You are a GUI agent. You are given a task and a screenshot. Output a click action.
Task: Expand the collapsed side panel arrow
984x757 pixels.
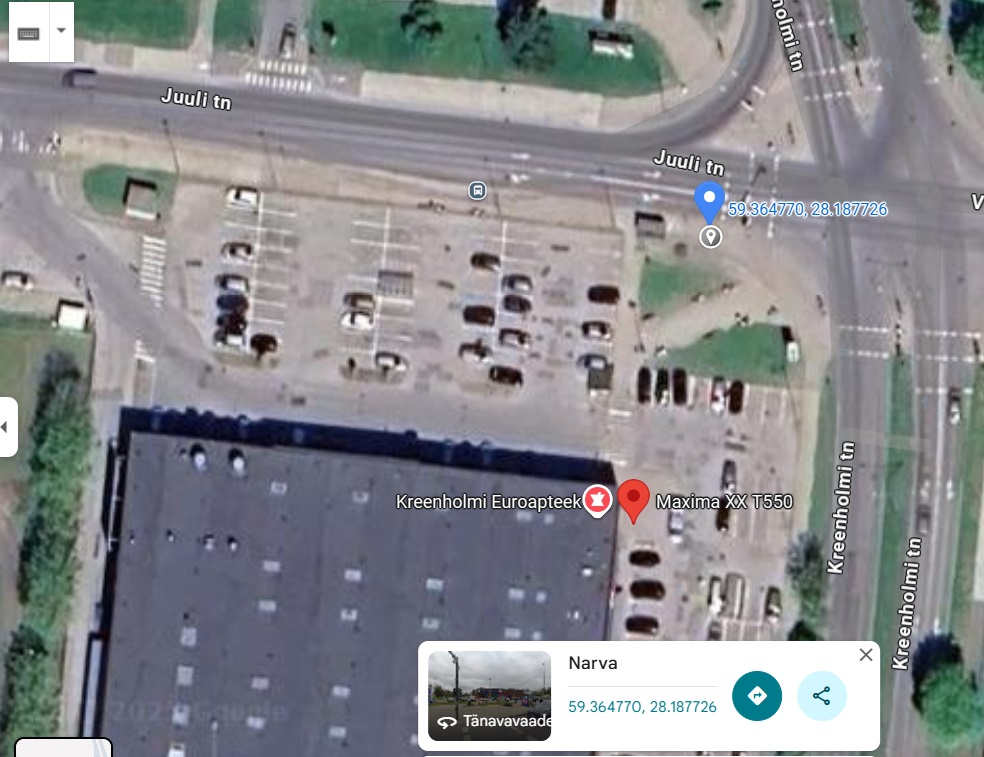8,427
